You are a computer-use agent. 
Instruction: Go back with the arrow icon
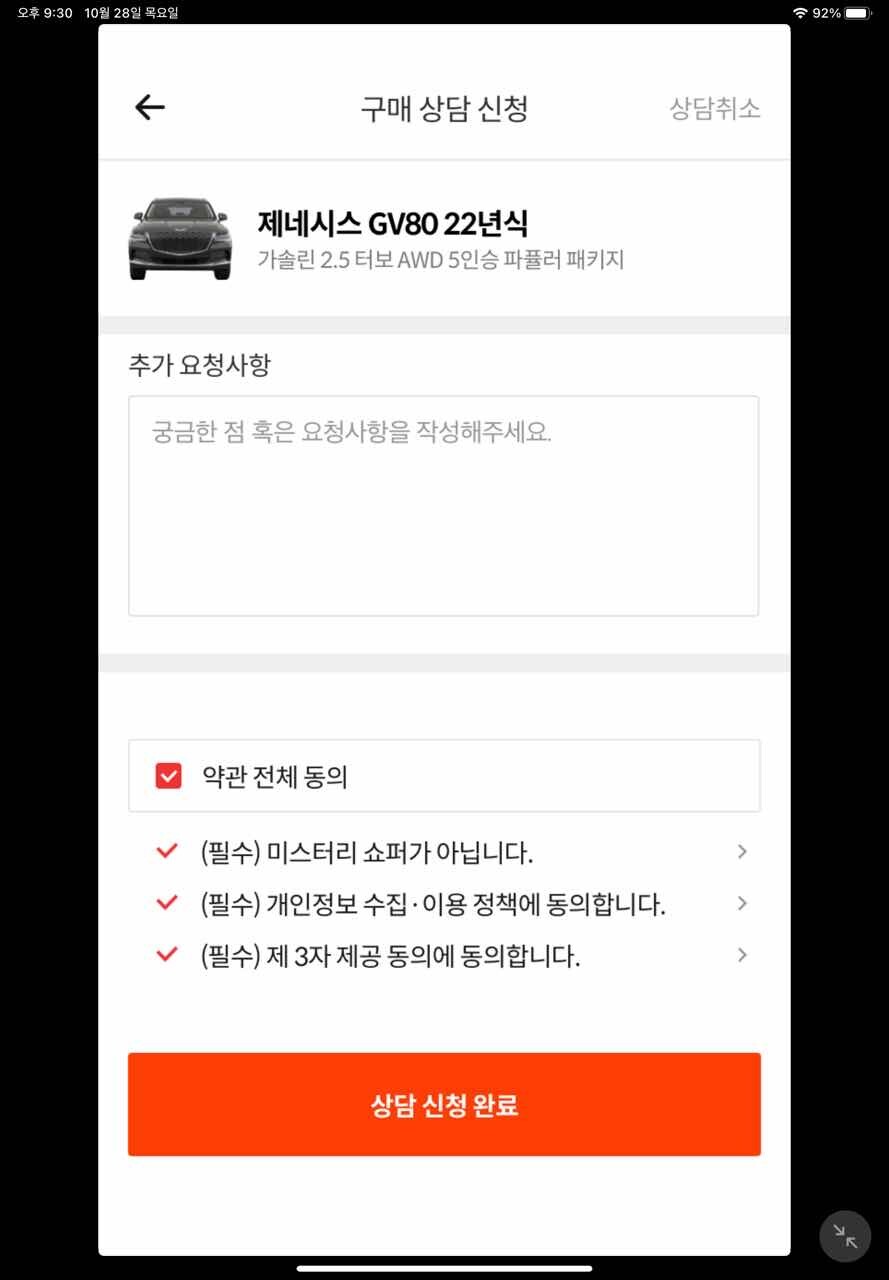(x=150, y=107)
